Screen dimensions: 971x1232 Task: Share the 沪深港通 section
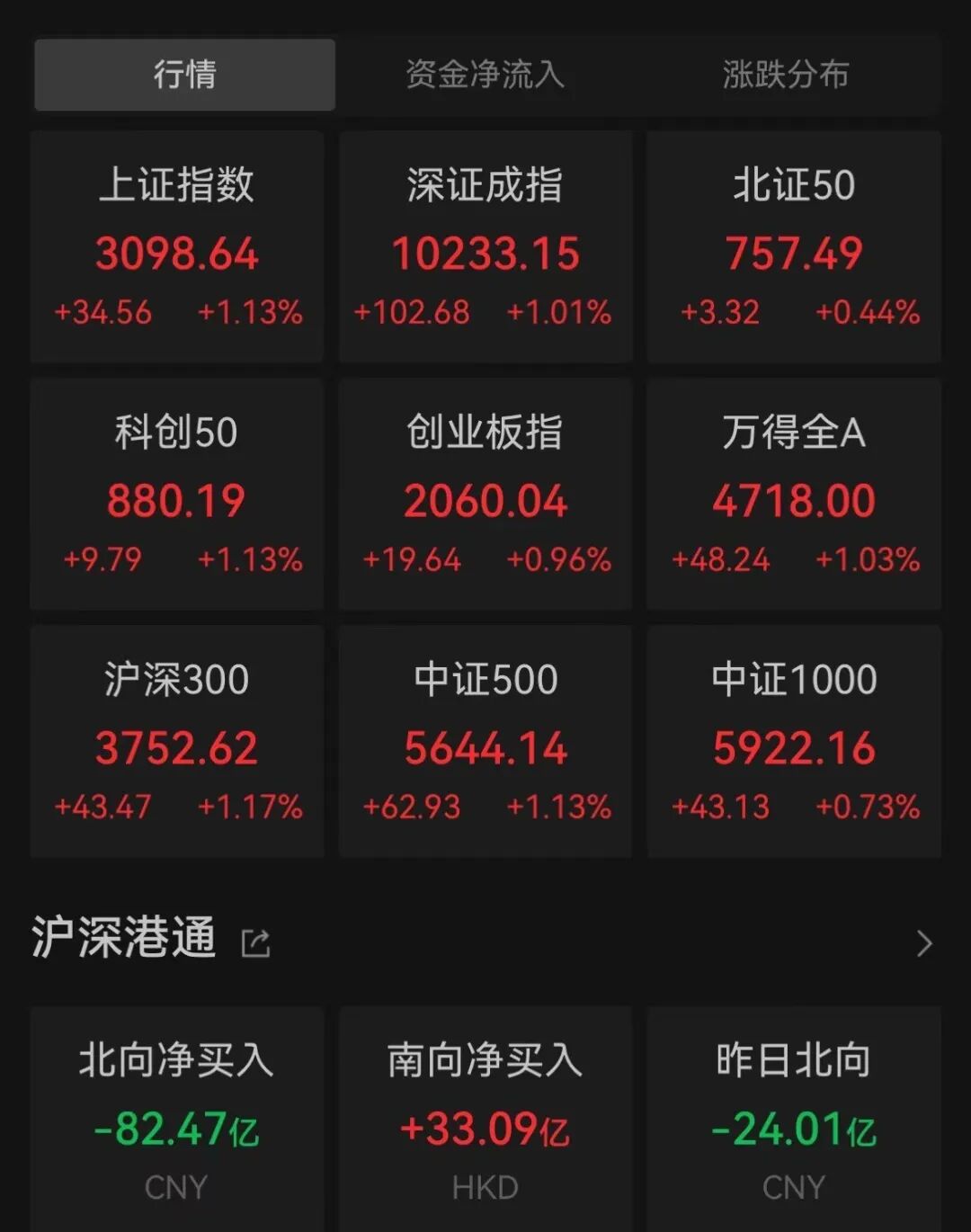(x=256, y=943)
